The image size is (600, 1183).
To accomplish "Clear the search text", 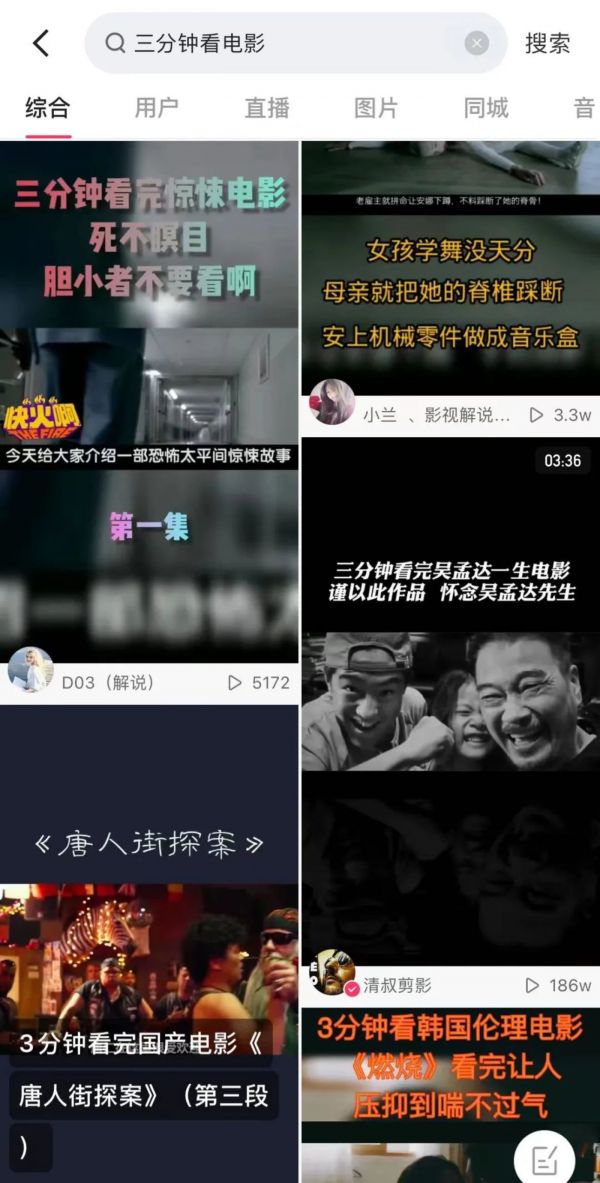I will (x=477, y=43).
